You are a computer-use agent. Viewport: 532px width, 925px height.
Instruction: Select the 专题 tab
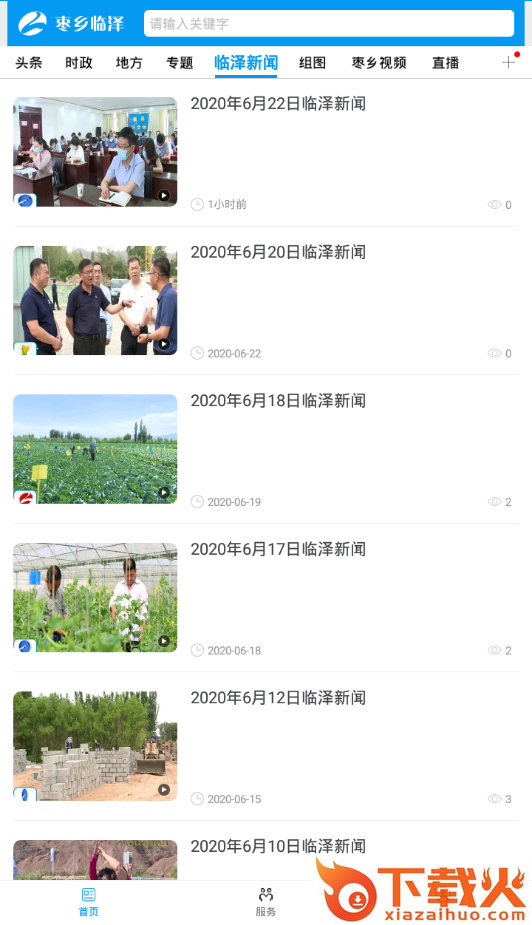click(x=180, y=63)
